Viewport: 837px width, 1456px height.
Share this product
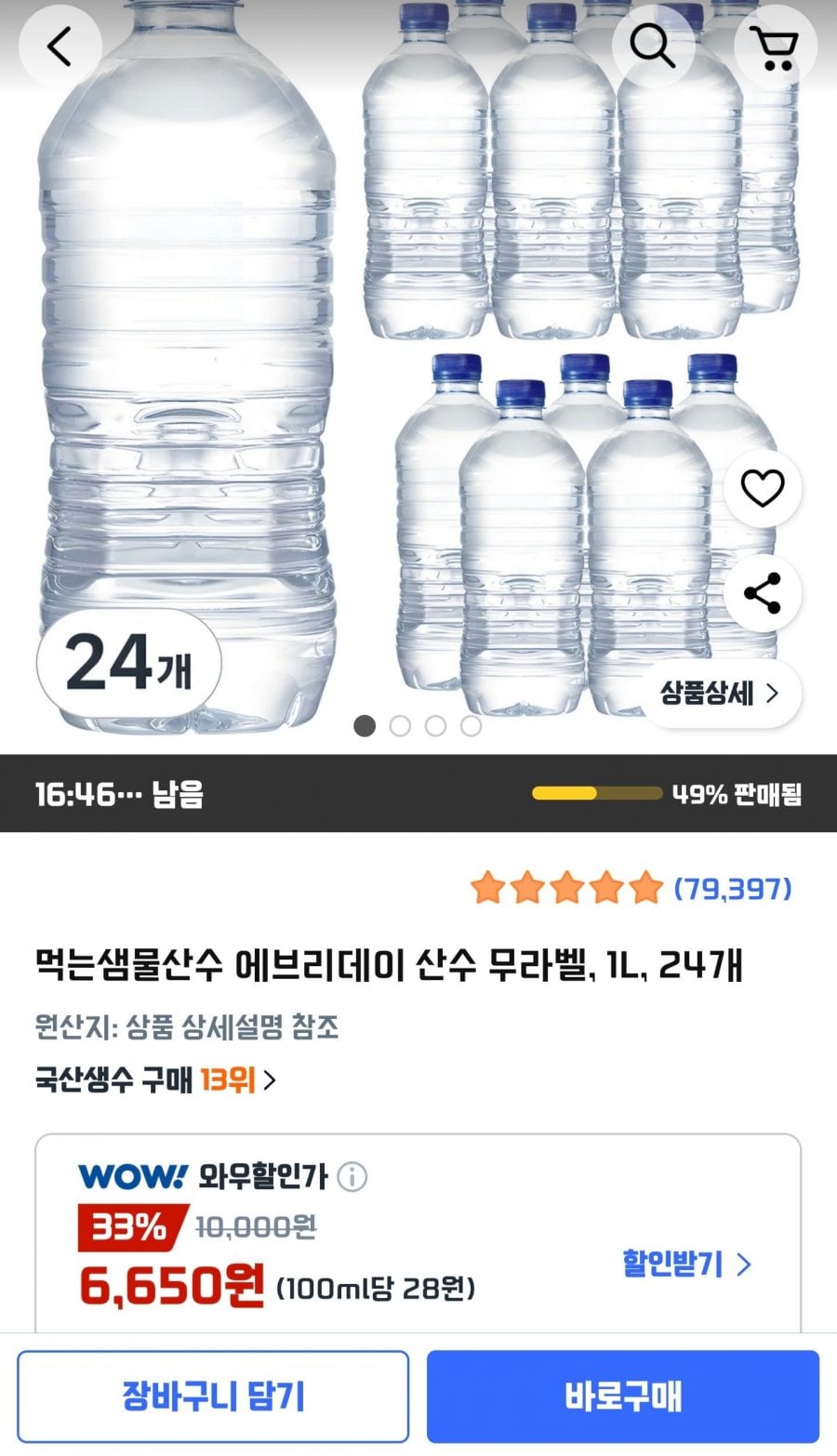click(762, 593)
